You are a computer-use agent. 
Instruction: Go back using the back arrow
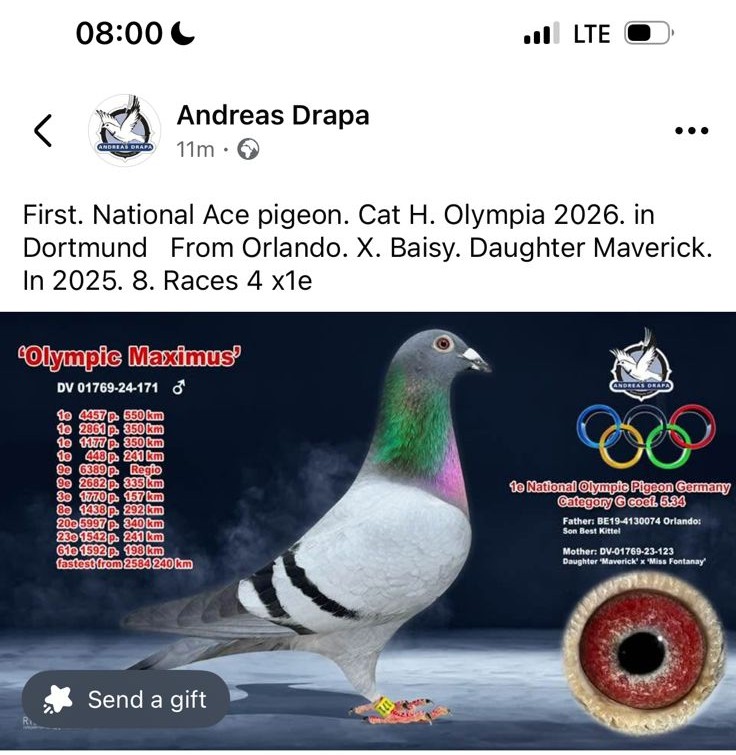pos(43,130)
